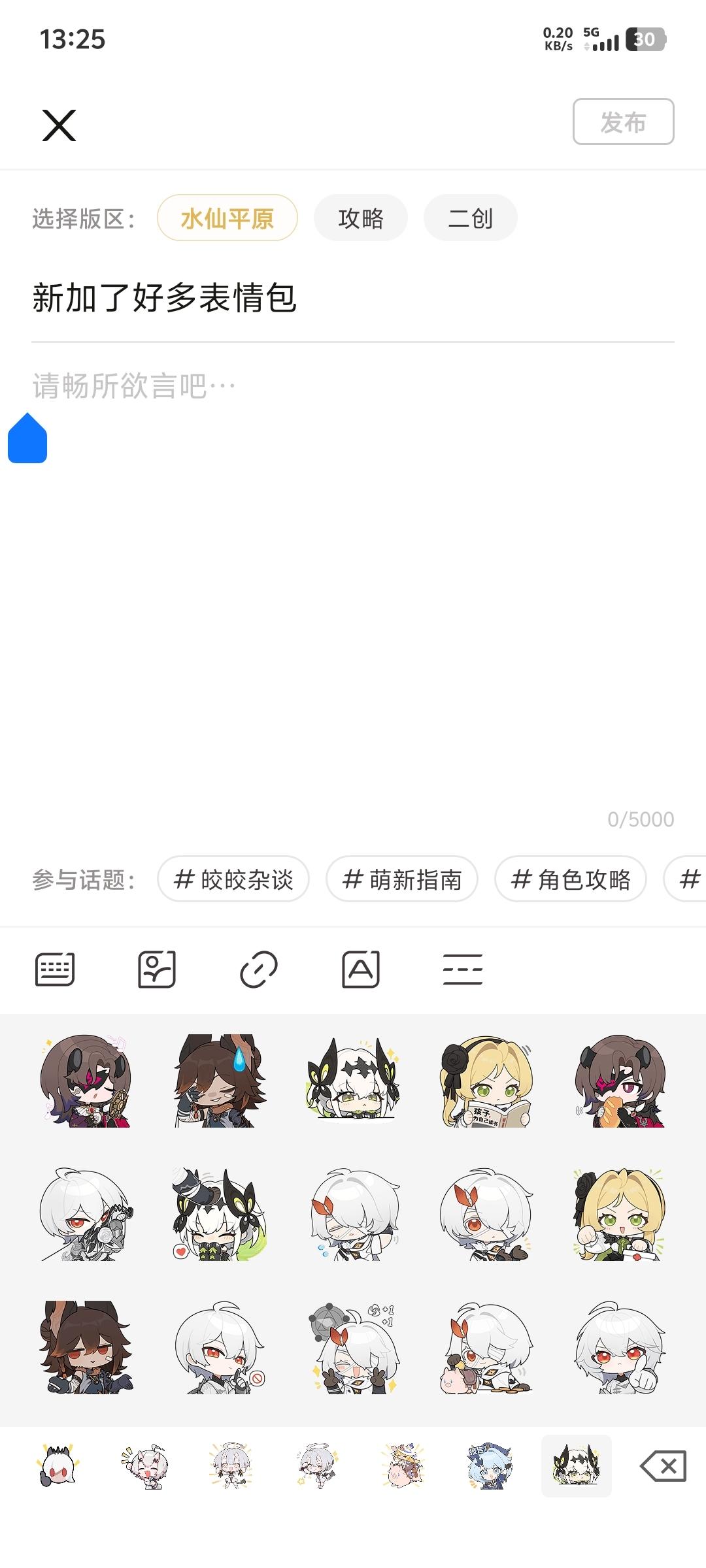Choose the 二创 section chip
The image size is (706, 1568).
(x=470, y=218)
